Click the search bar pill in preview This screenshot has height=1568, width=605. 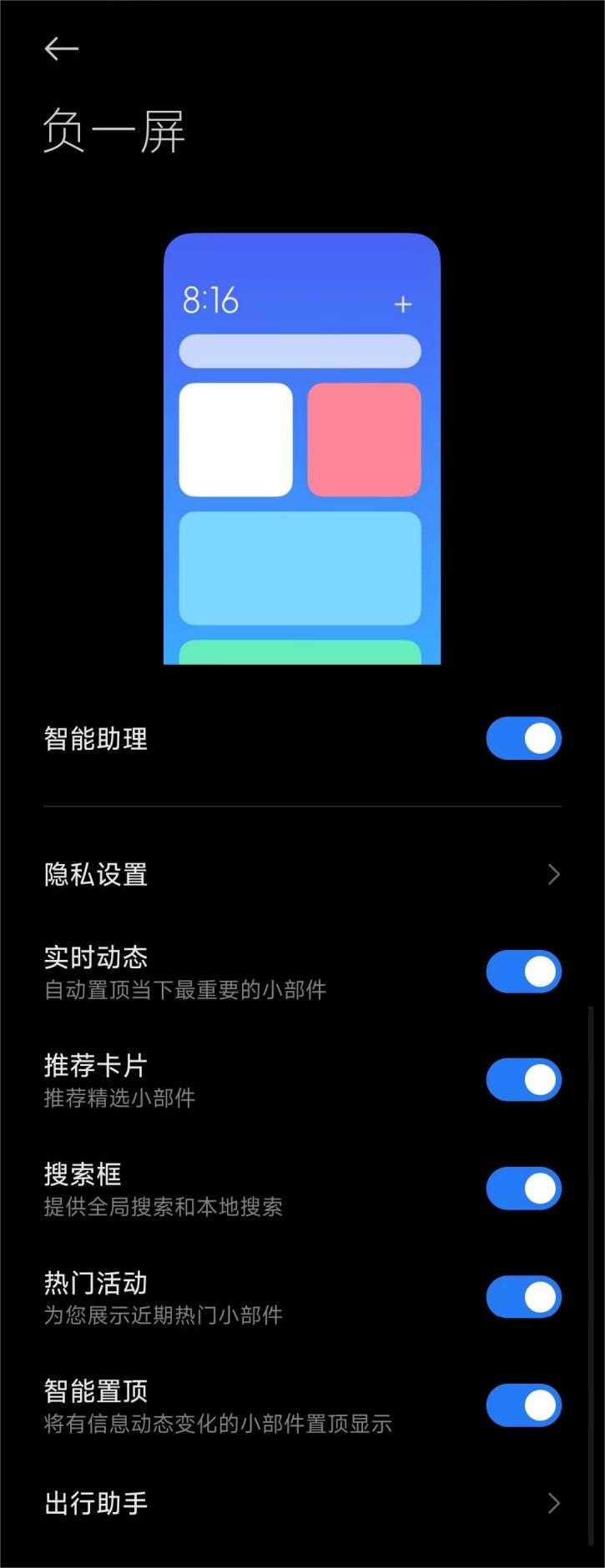(x=301, y=351)
